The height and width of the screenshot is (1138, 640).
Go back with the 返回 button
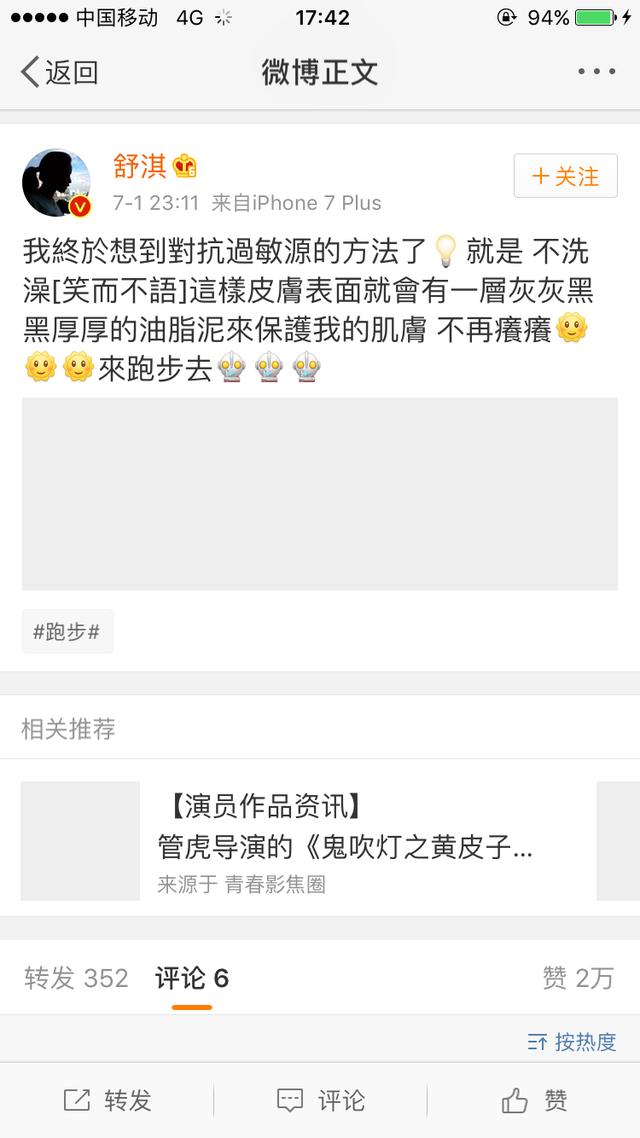point(60,72)
